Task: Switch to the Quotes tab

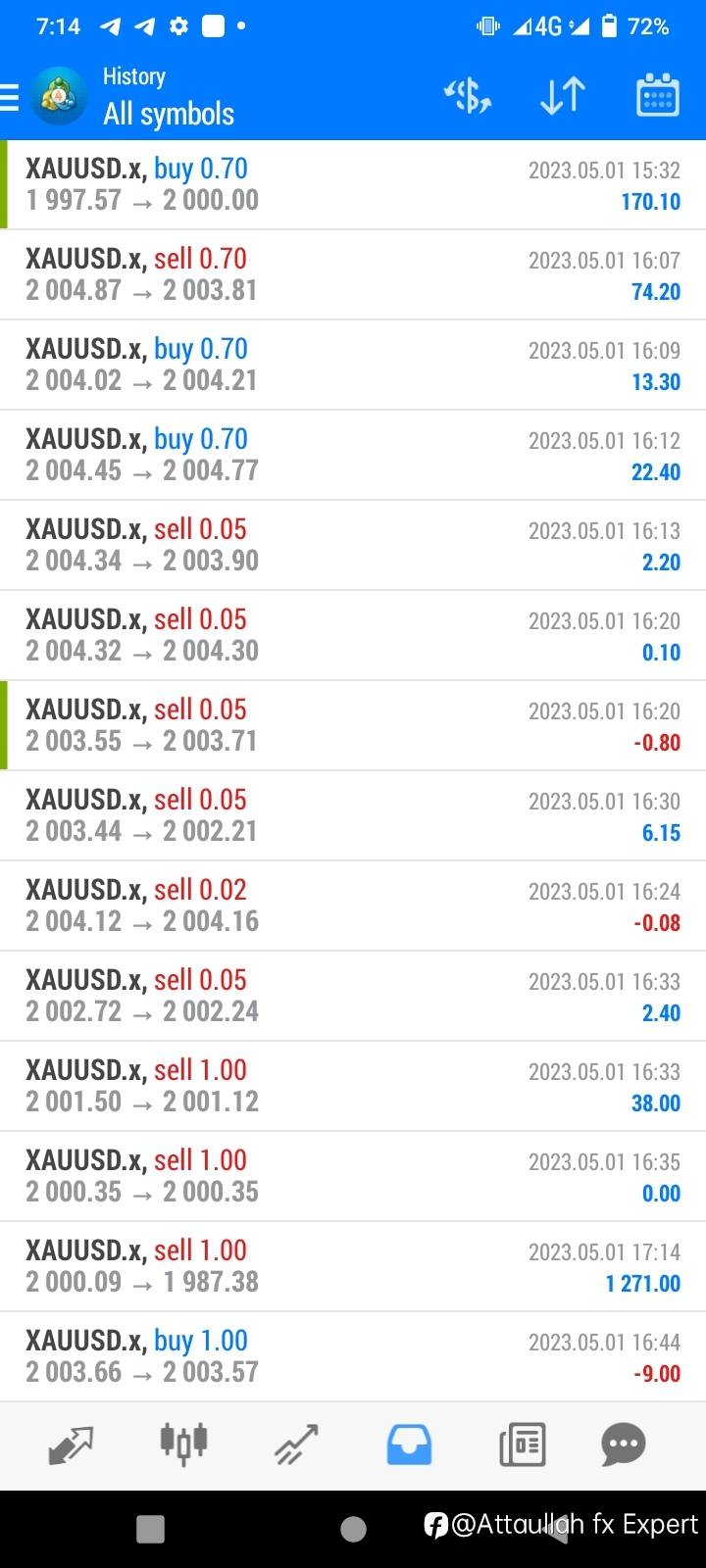Action: [x=71, y=1445]
